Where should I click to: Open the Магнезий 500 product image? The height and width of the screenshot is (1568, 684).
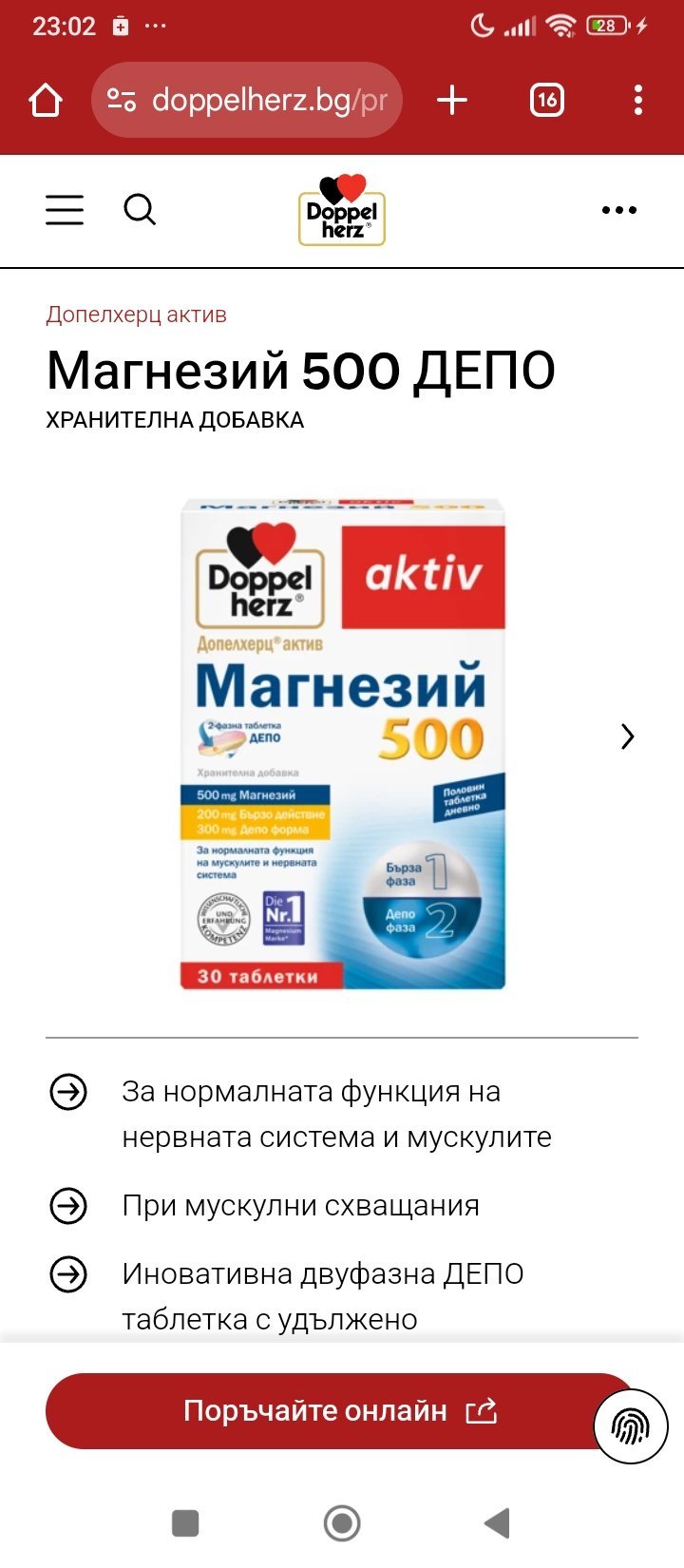[342, 744]
